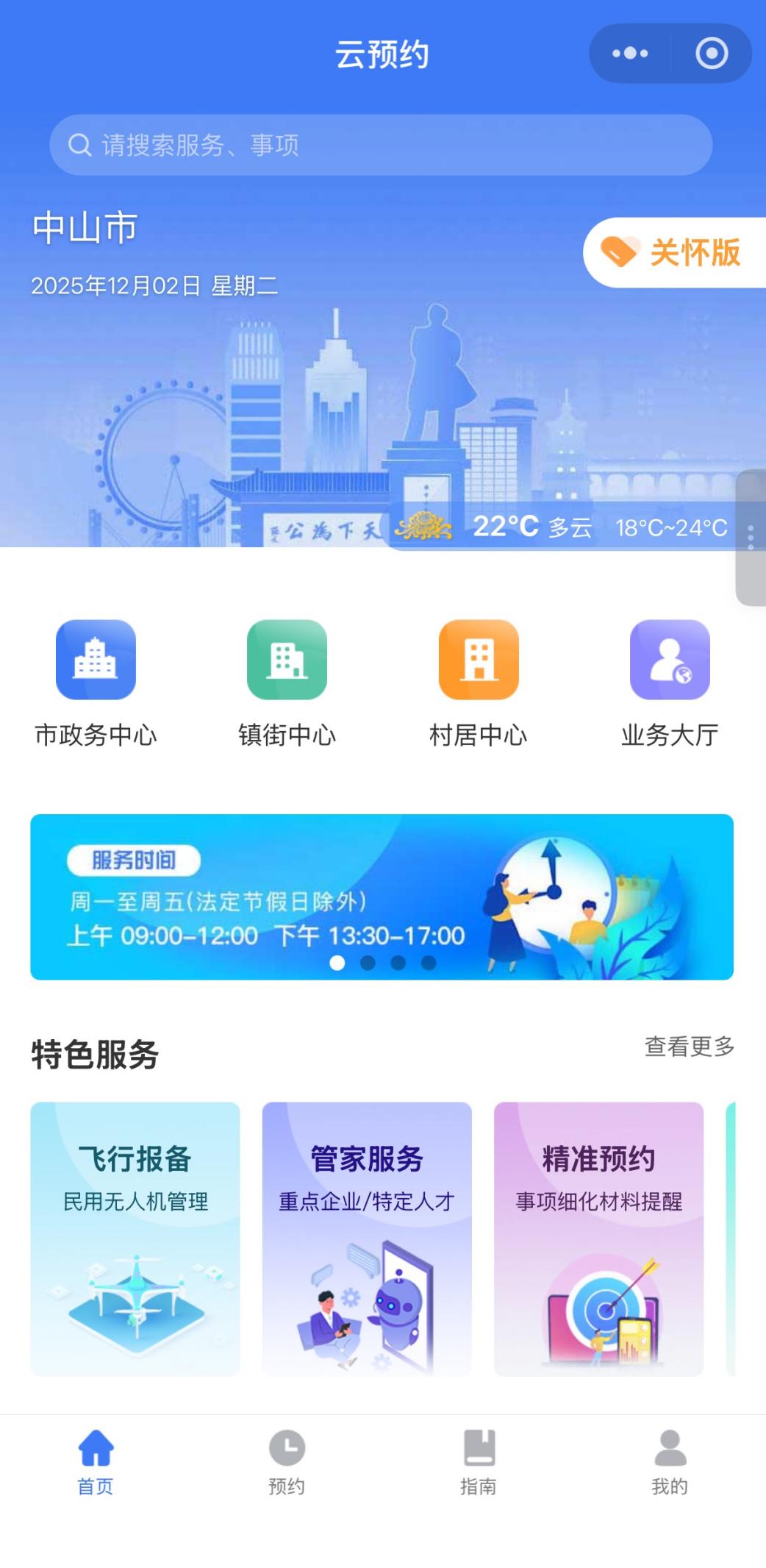
Task: Switch to 首页 tab
Action: 96,1463
